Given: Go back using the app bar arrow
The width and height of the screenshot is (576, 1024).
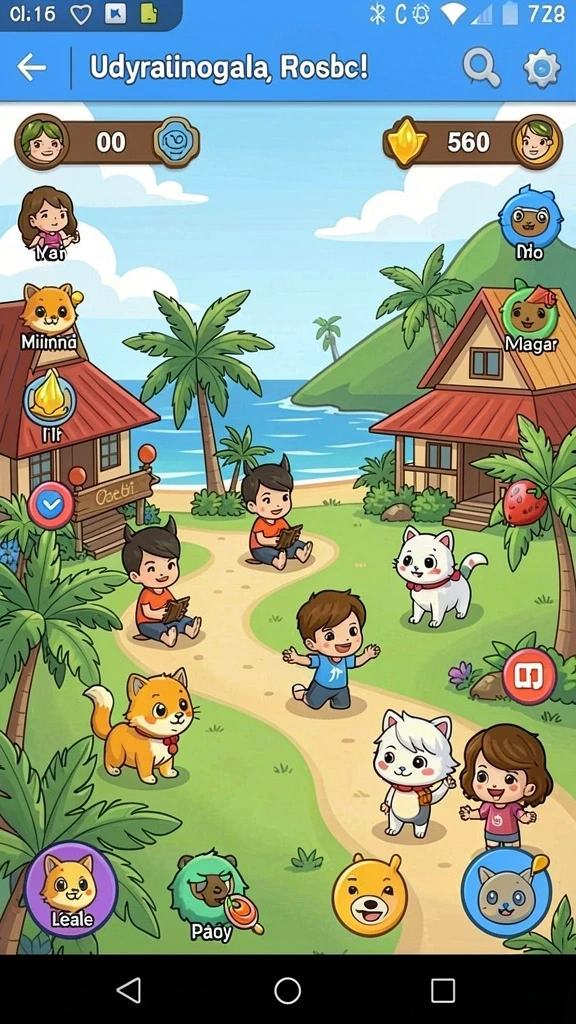Looking at the screenshot, I should [x=32, y=67].
